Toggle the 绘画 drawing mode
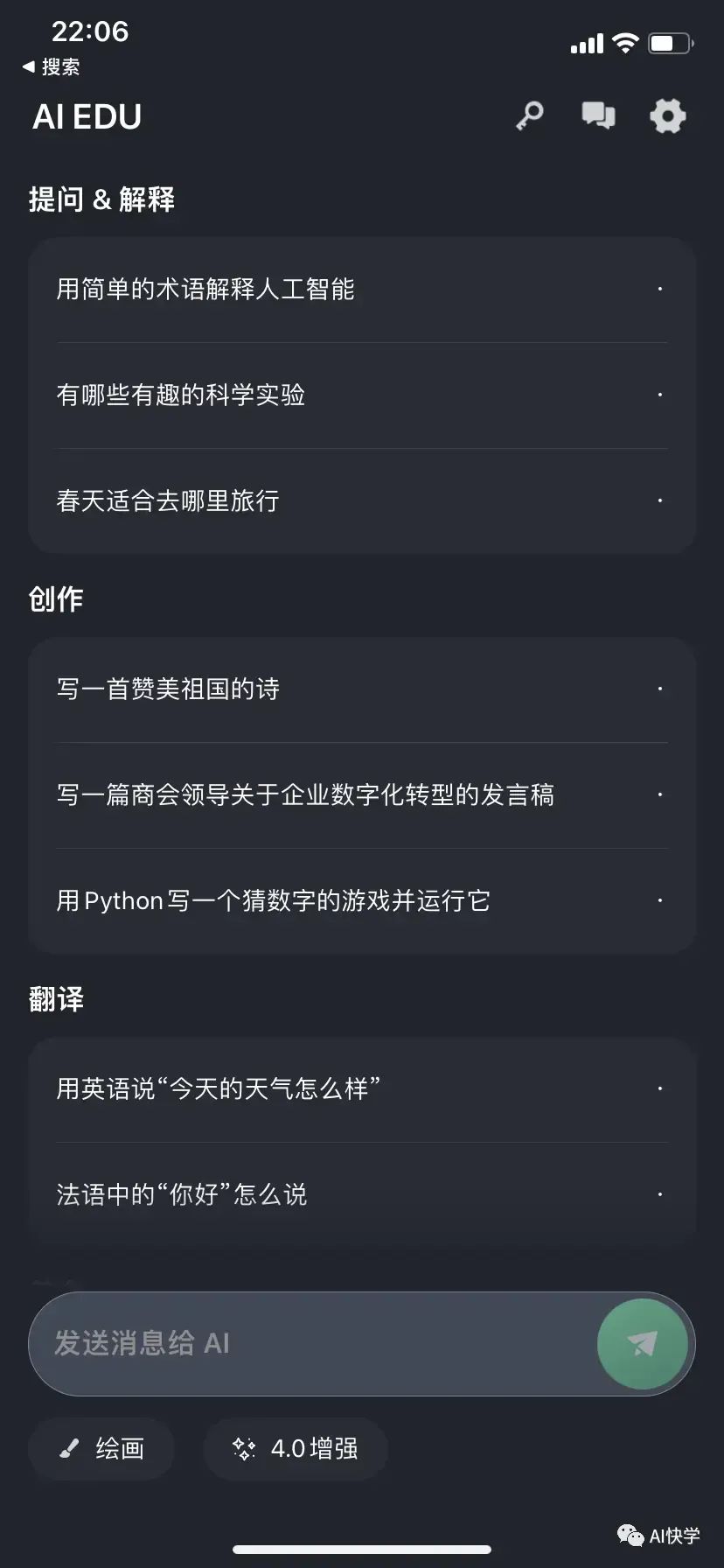 101,1449
